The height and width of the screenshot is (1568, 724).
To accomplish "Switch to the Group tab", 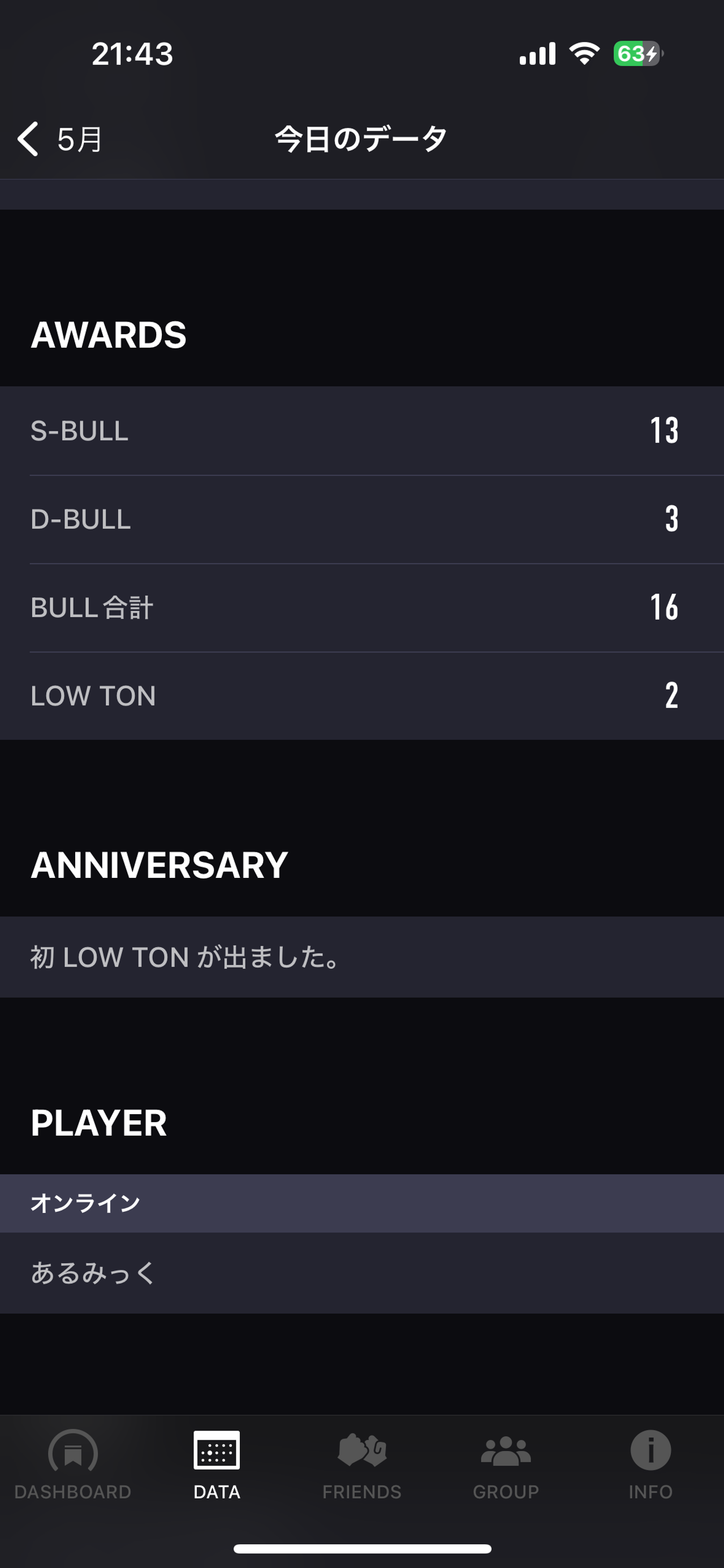I will click(x=506, y=1465).
